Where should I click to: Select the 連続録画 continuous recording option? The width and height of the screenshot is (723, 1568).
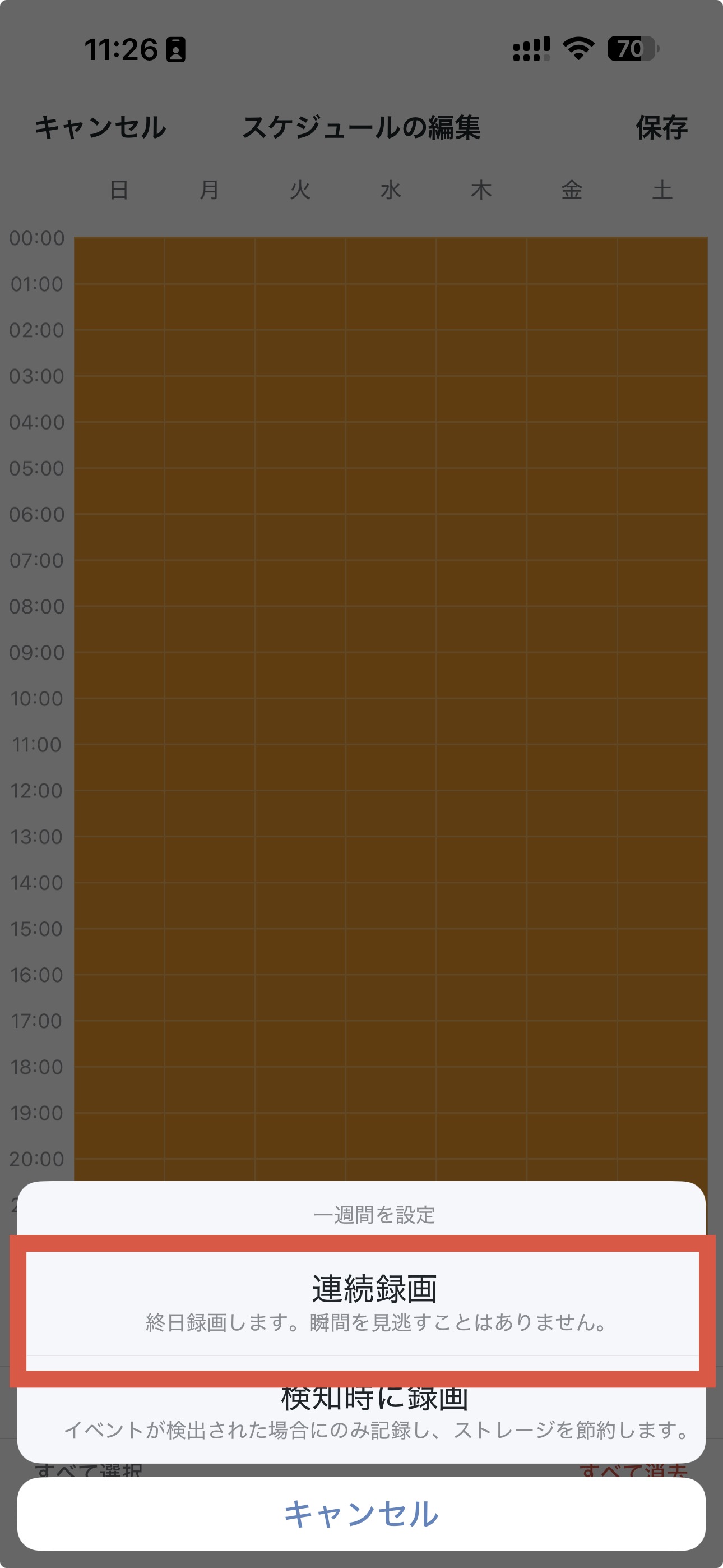coord(361,1303)
